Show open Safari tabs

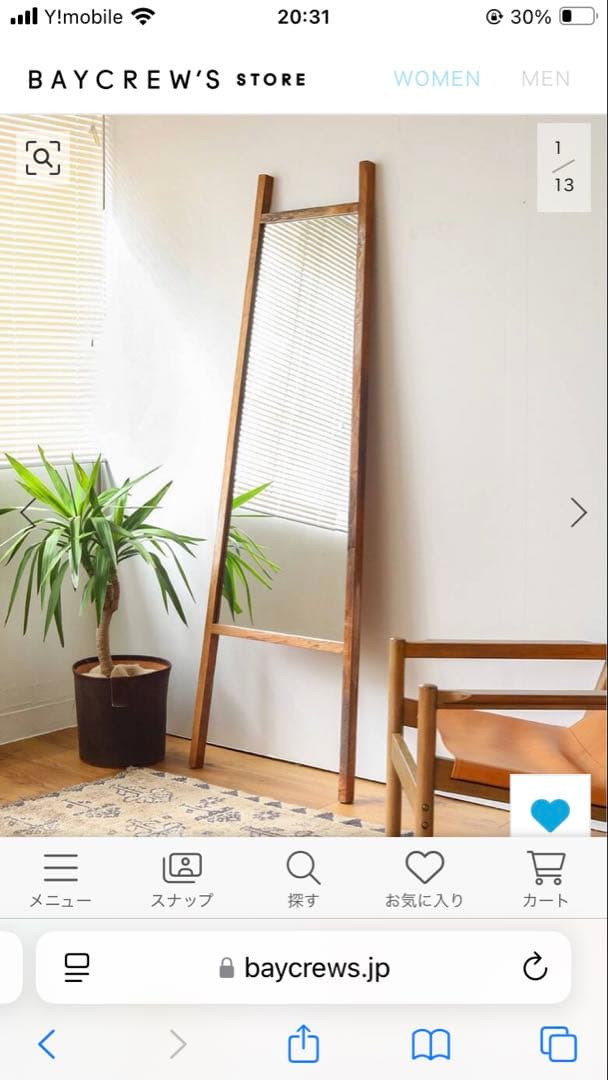coord(558,1045)
